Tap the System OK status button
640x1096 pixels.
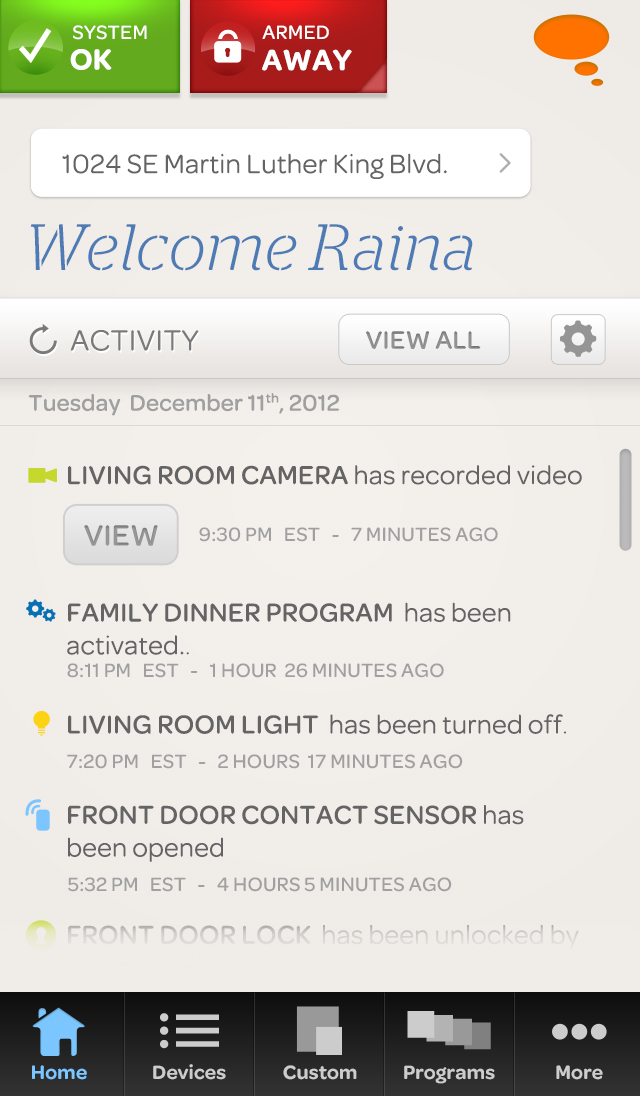point(89,46)
